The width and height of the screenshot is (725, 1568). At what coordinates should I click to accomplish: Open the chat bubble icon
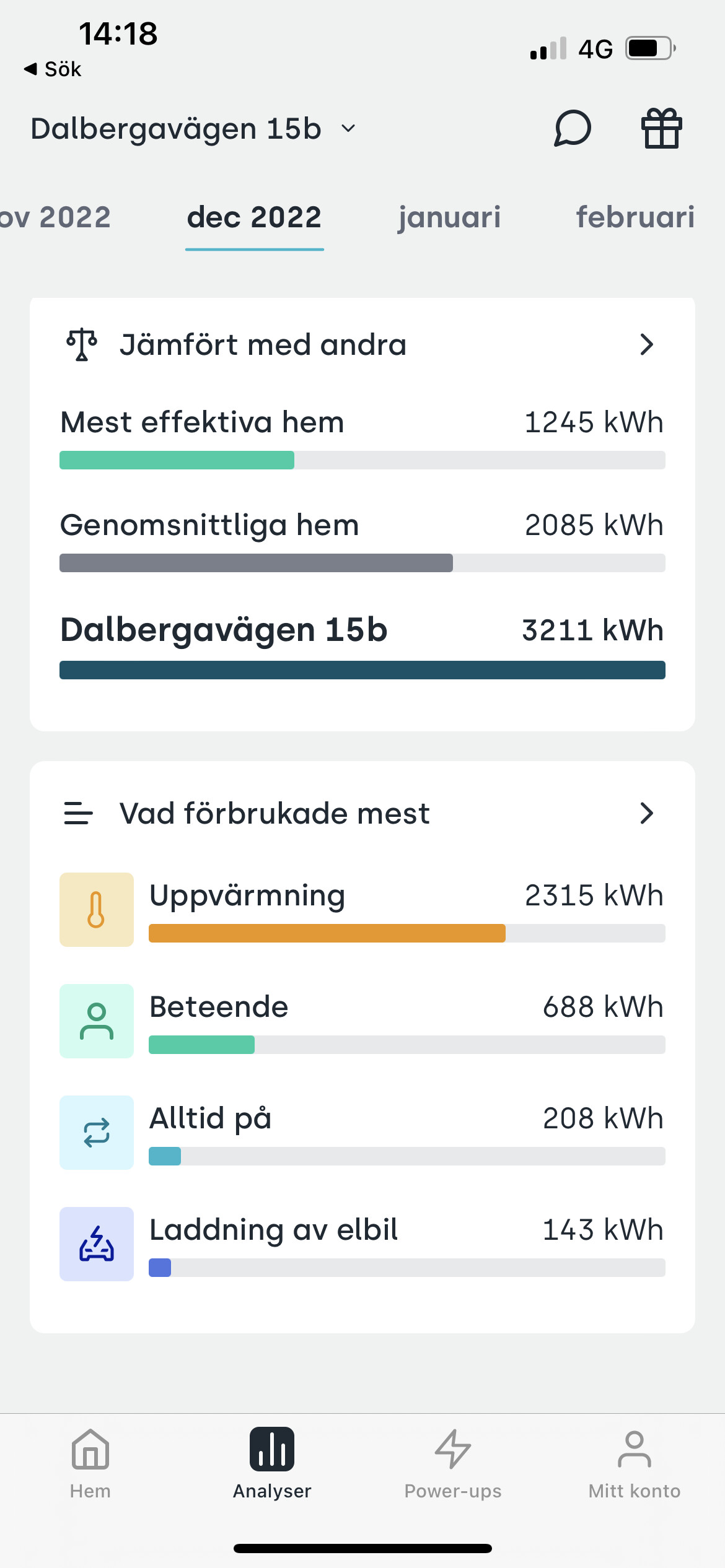tap(572, 128)
